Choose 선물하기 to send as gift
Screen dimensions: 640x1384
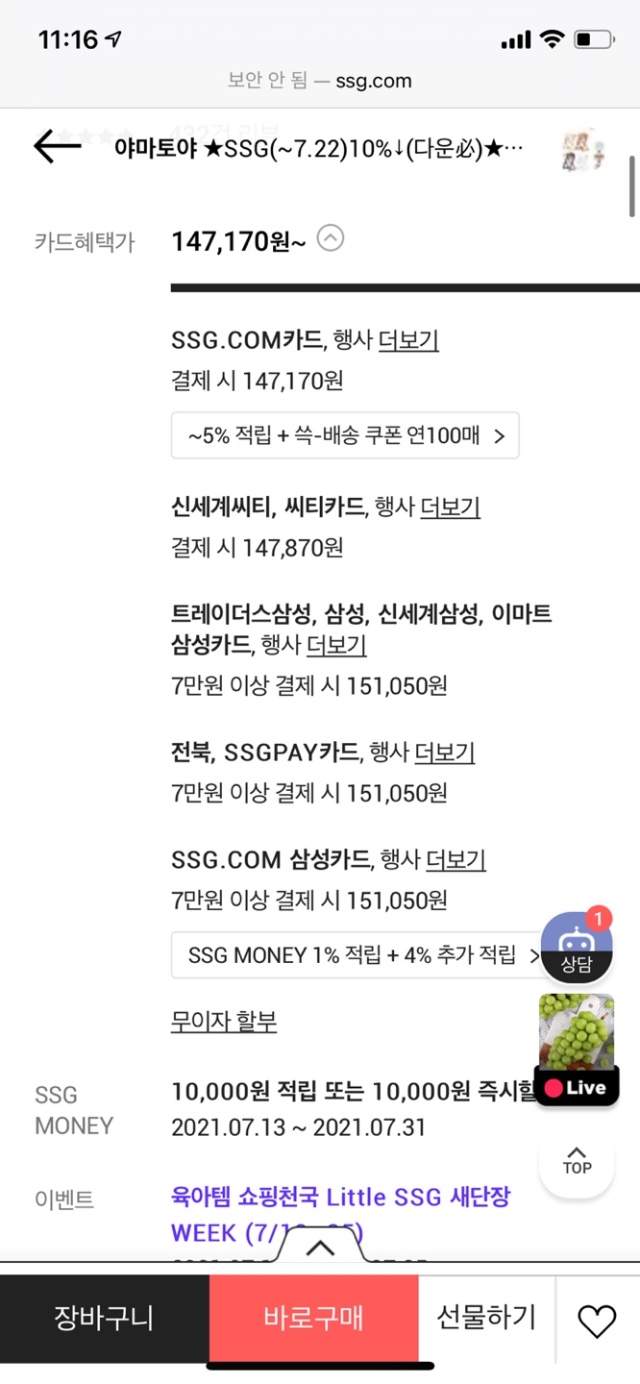[x=486, y=1318]
